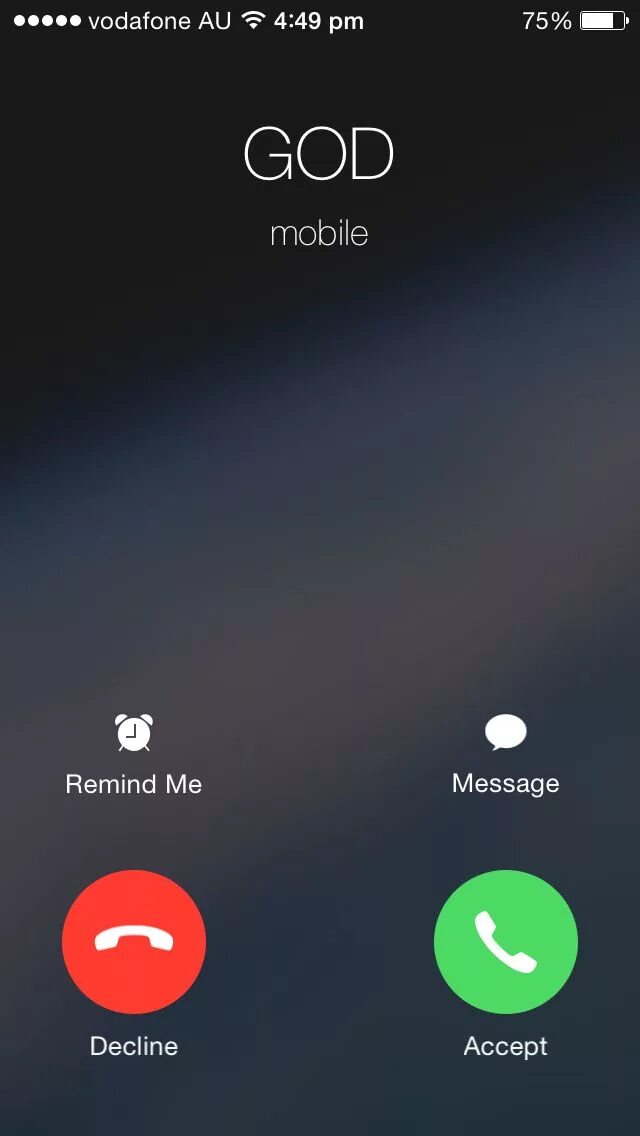The height and width of the screenshot is (1136, 640).
Task: Set a Remind Me reminder for this call
Action: tap(134, 753)
